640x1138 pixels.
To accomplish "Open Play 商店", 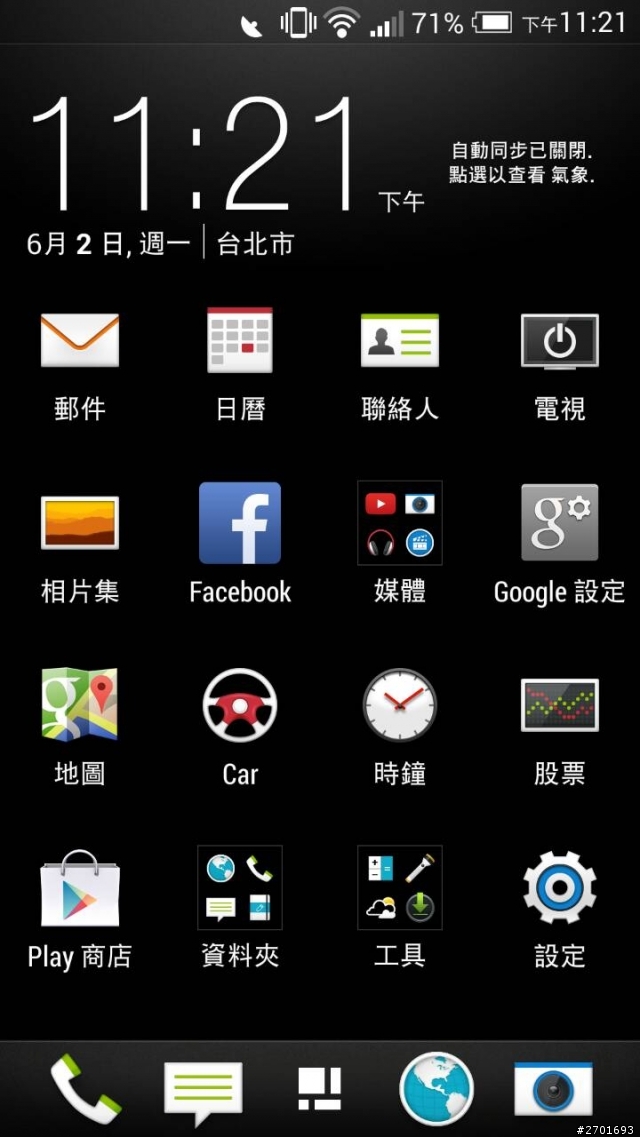I will coord(80,888).
